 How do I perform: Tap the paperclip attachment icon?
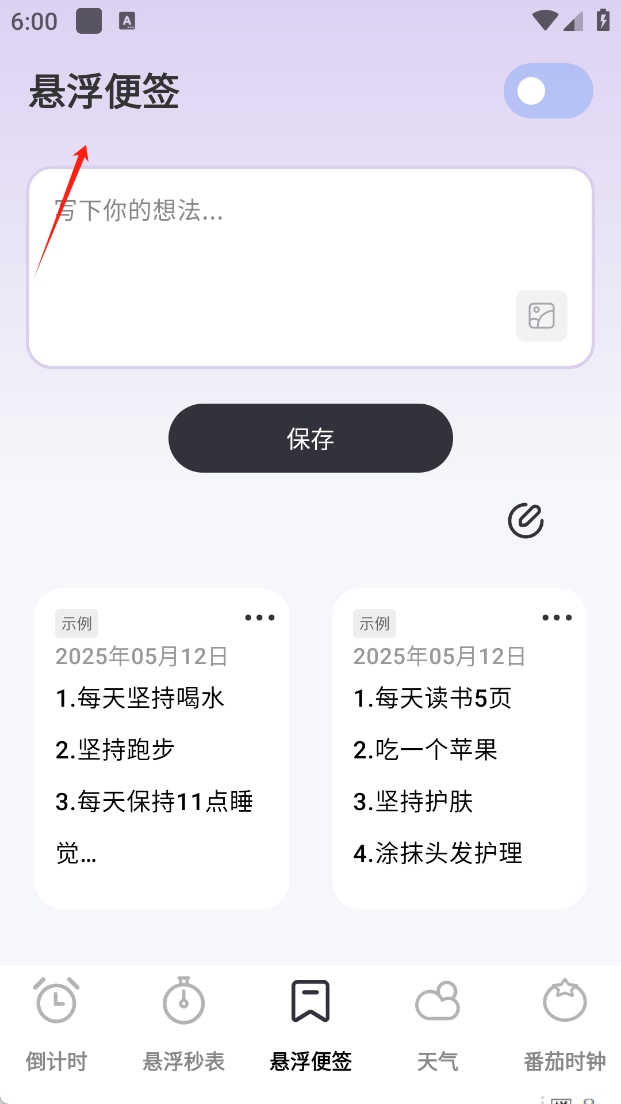[525, 520]
